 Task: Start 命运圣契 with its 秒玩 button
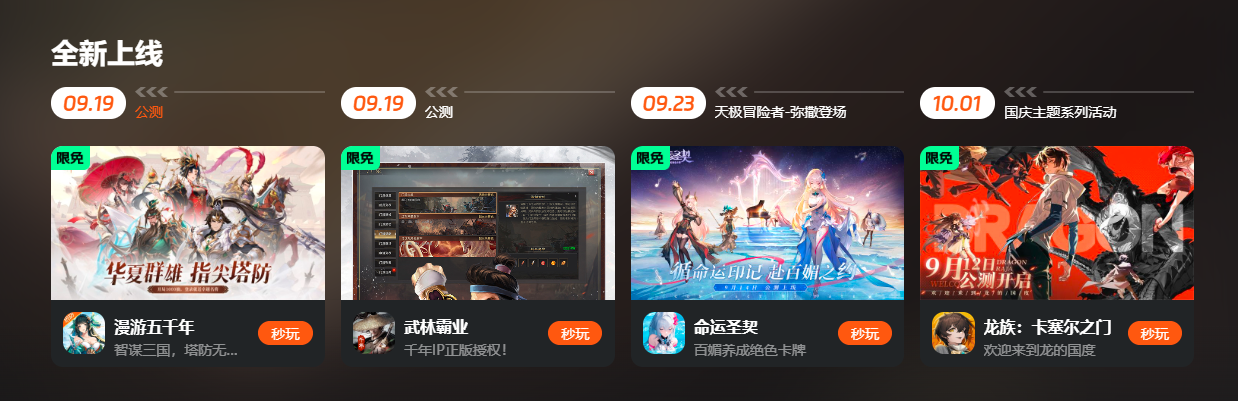tap(865, 333)
